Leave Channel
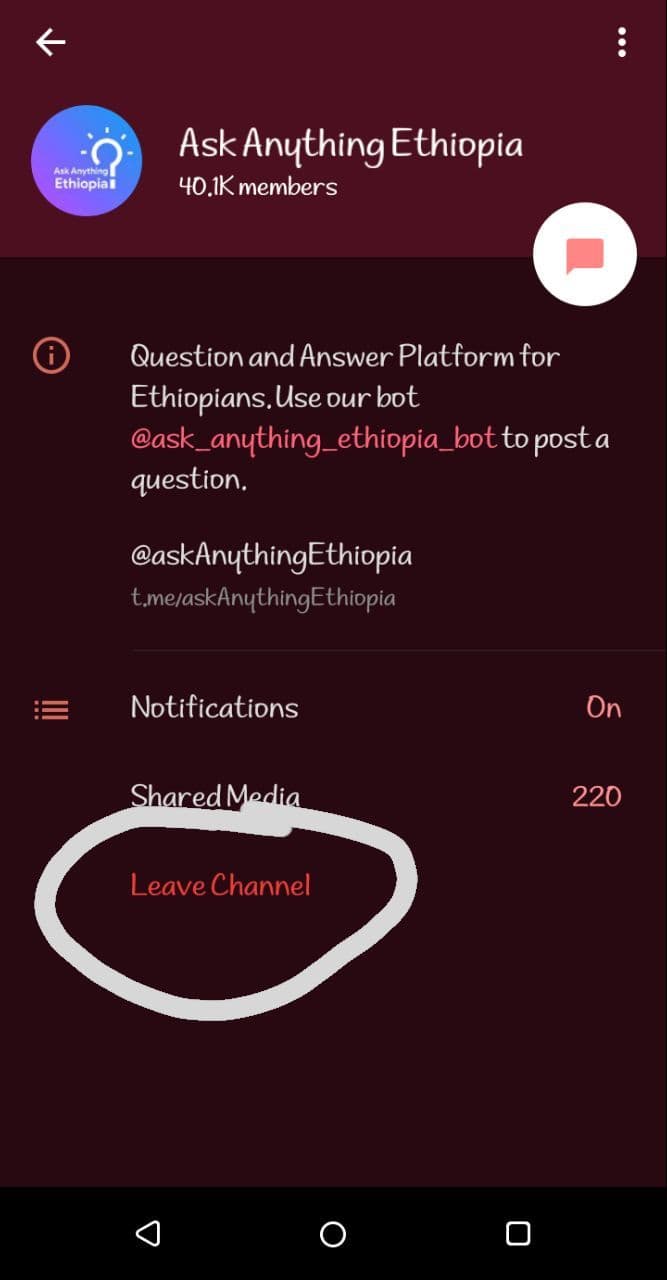This screenshot has height=1280, width=667. tap(221, 885)
